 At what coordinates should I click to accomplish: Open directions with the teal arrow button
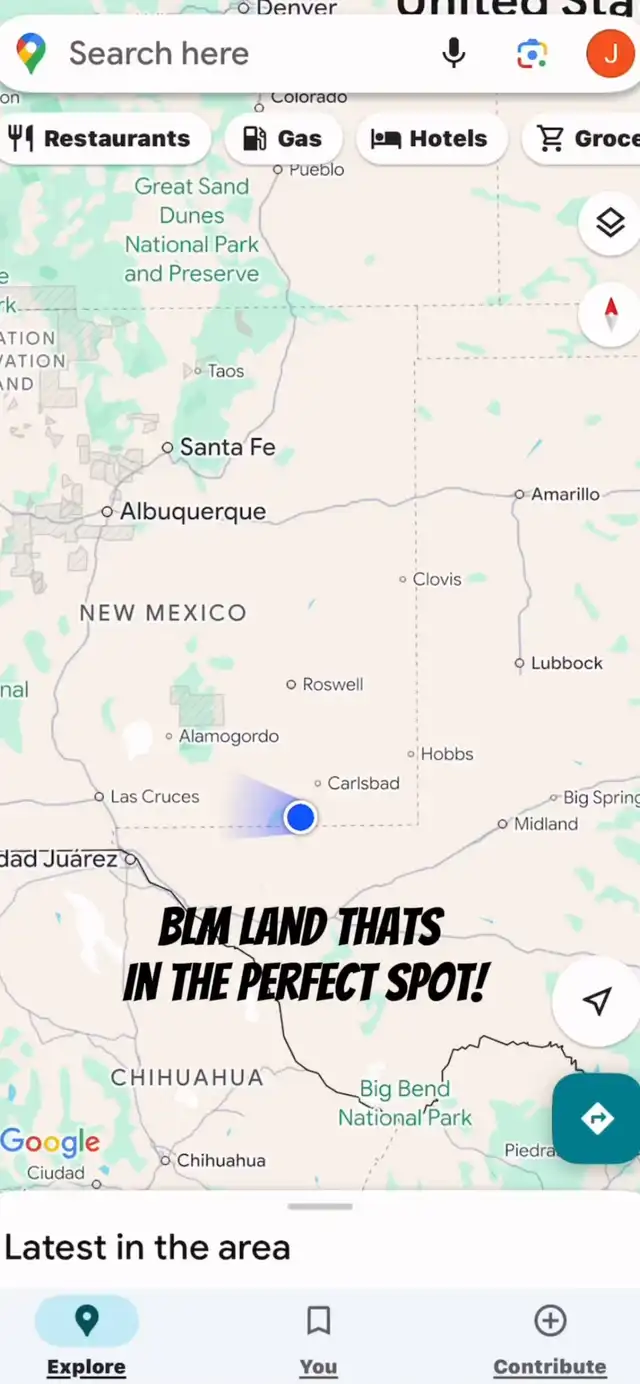pos(597,1118)
